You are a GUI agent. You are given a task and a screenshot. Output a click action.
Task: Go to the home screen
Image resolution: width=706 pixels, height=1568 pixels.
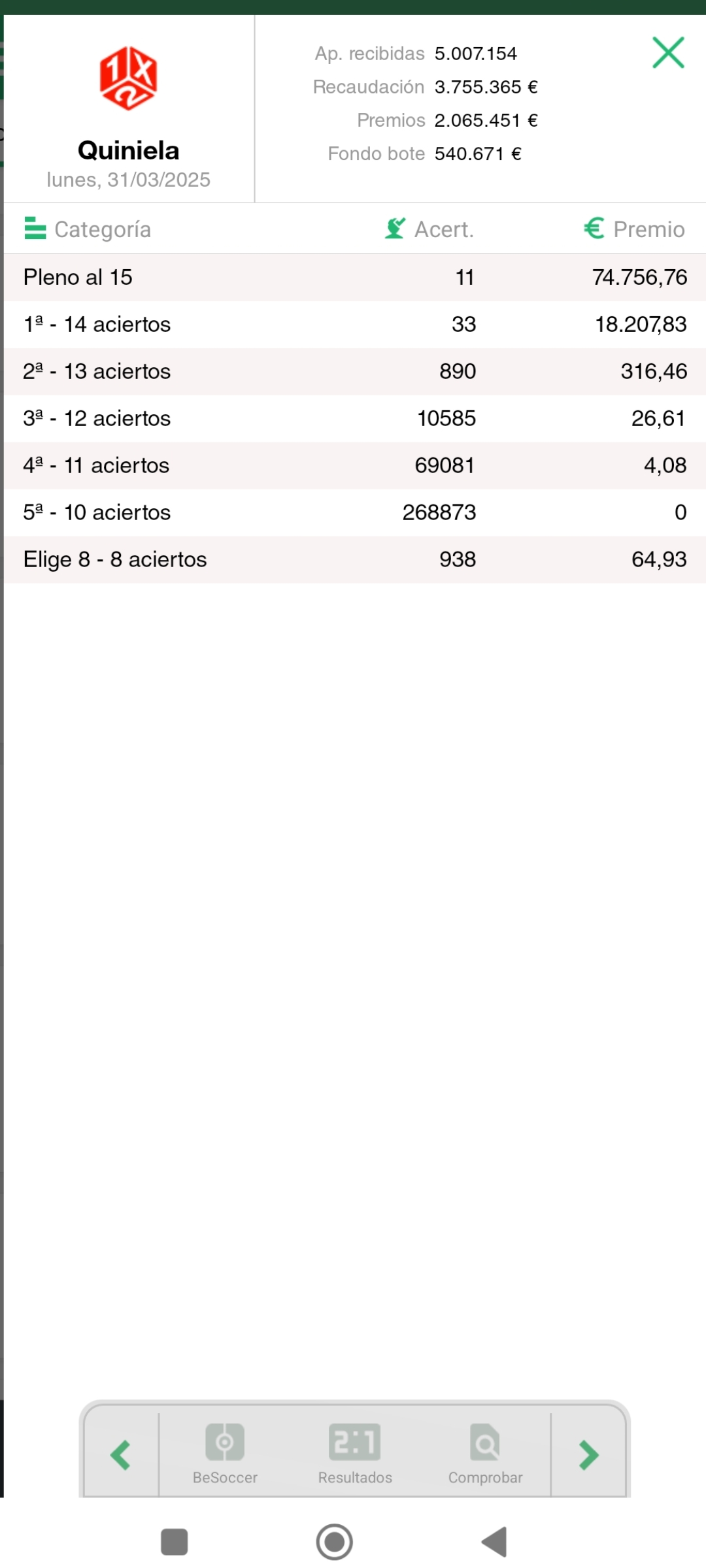(335, 1542)
